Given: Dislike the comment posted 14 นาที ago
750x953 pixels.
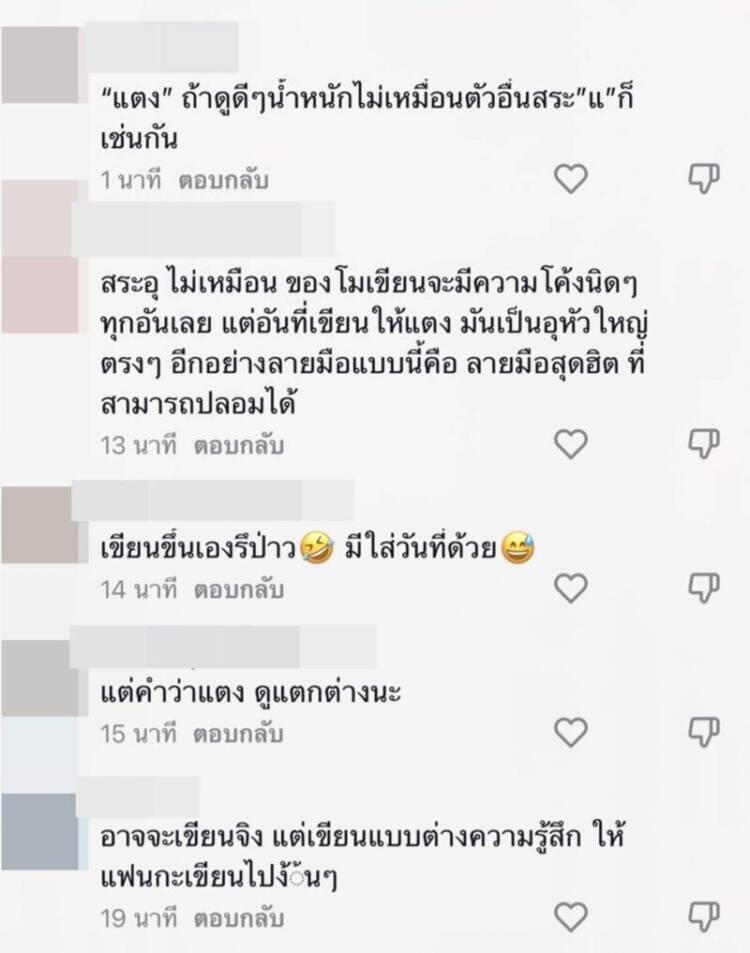Looking at the screenshot, I should point(705,588).
